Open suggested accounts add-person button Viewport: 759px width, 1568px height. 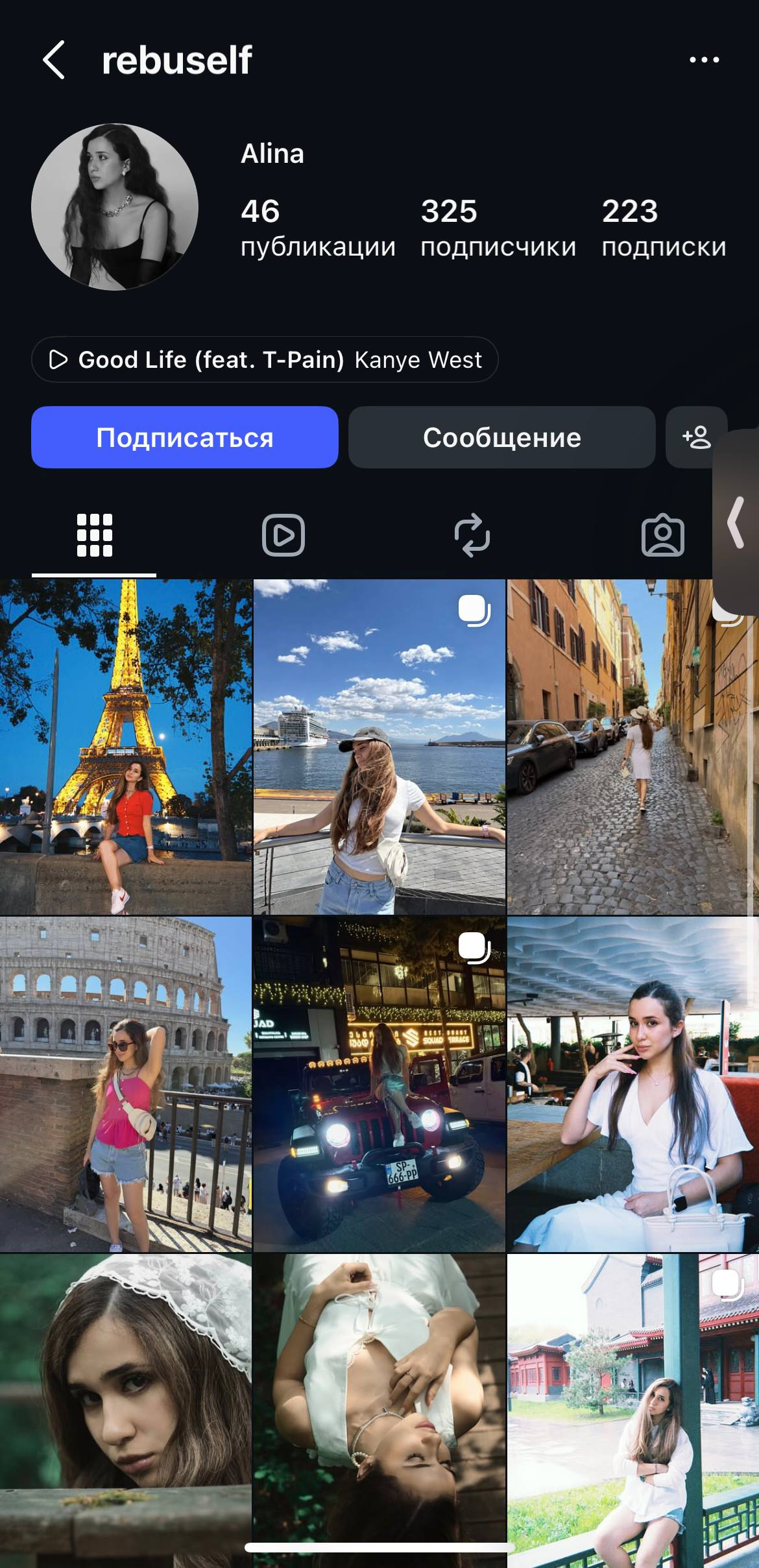(x=696, y=437)
